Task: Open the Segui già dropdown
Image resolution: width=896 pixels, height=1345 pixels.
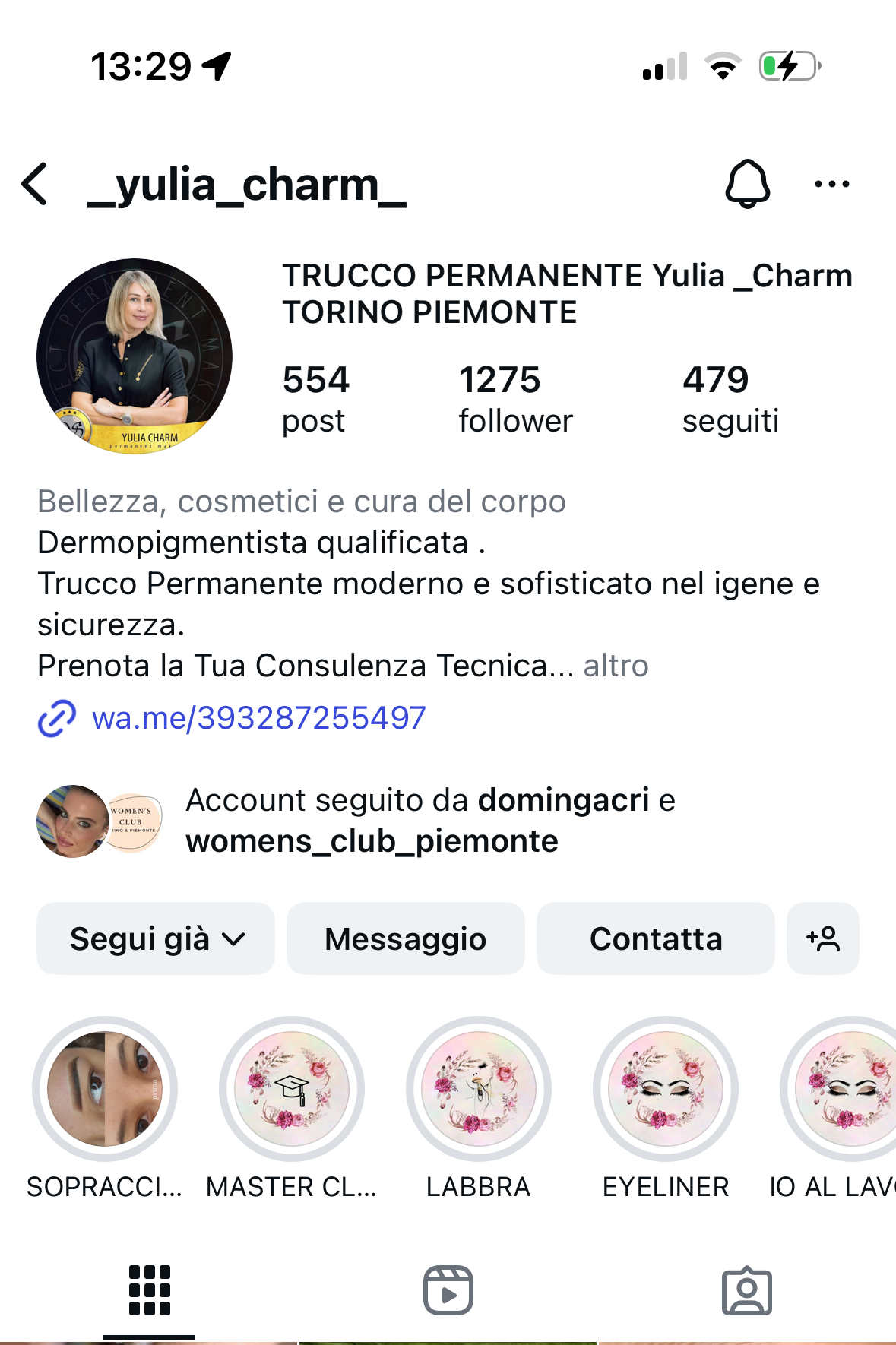Action: 154,938
